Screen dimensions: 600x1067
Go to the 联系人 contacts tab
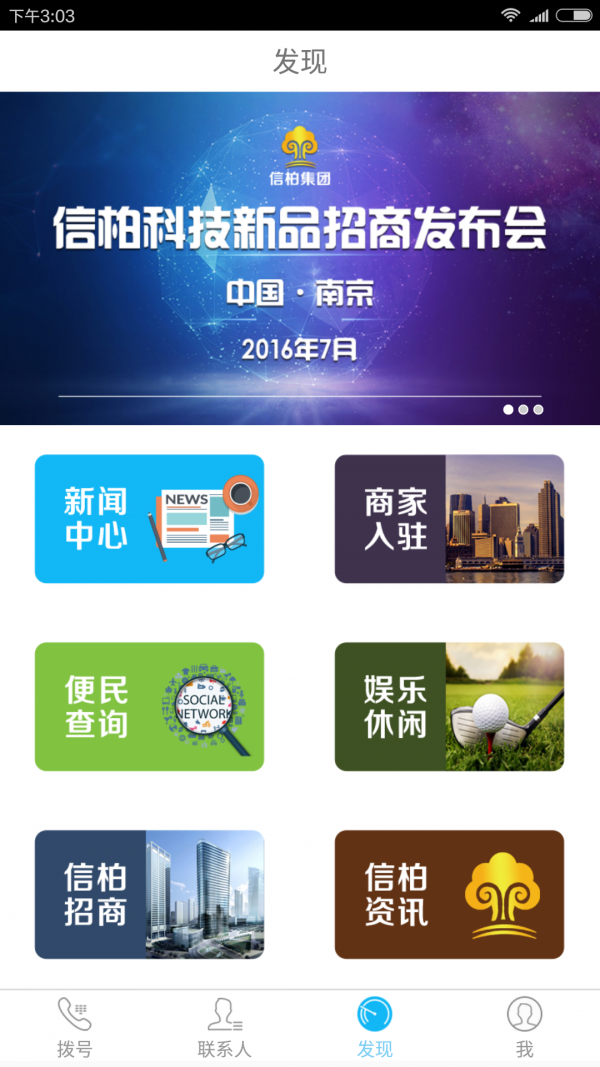point(225,1027)
